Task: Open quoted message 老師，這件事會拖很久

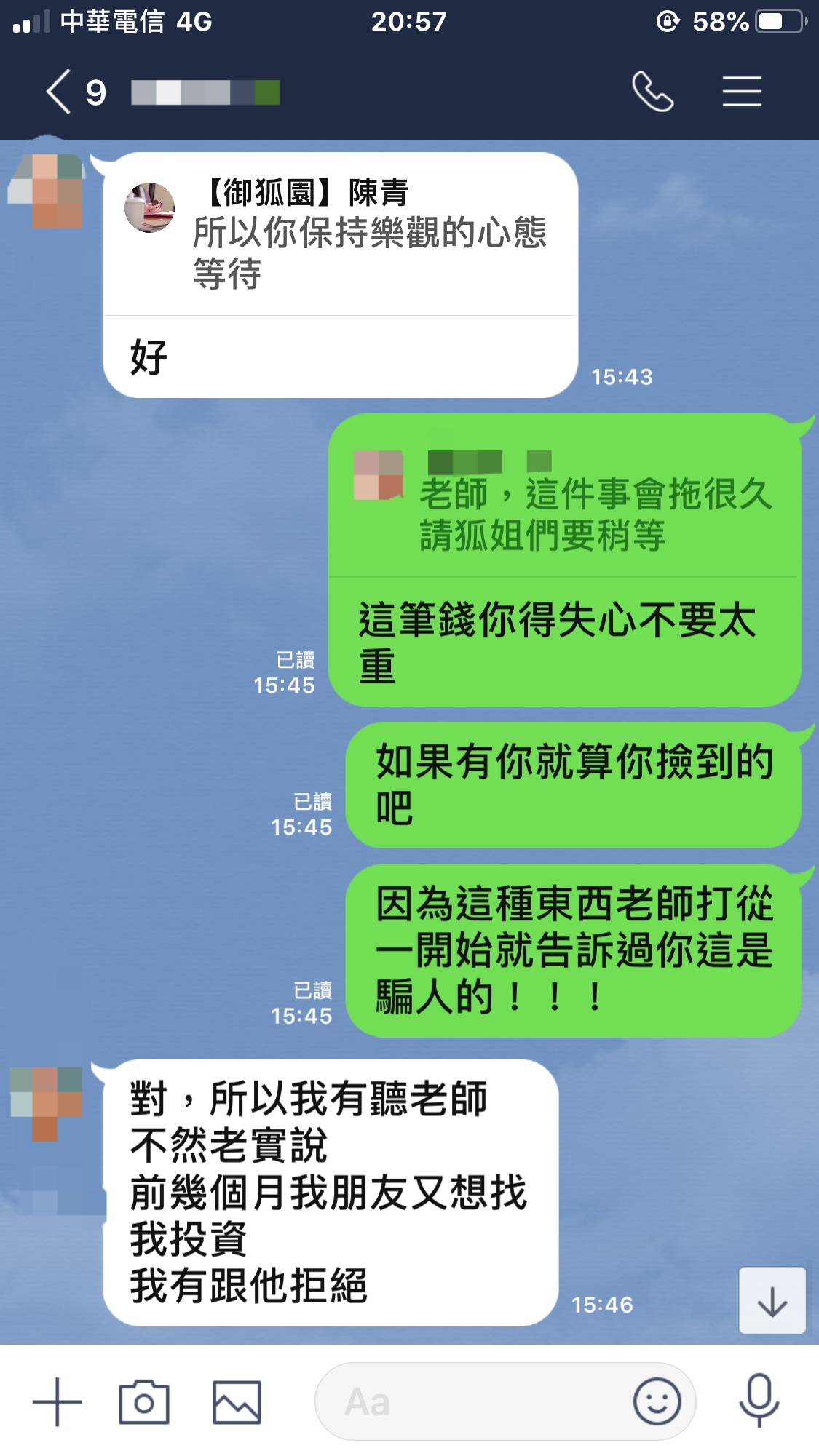Action: pyautogui.click(x=564, y=504)
